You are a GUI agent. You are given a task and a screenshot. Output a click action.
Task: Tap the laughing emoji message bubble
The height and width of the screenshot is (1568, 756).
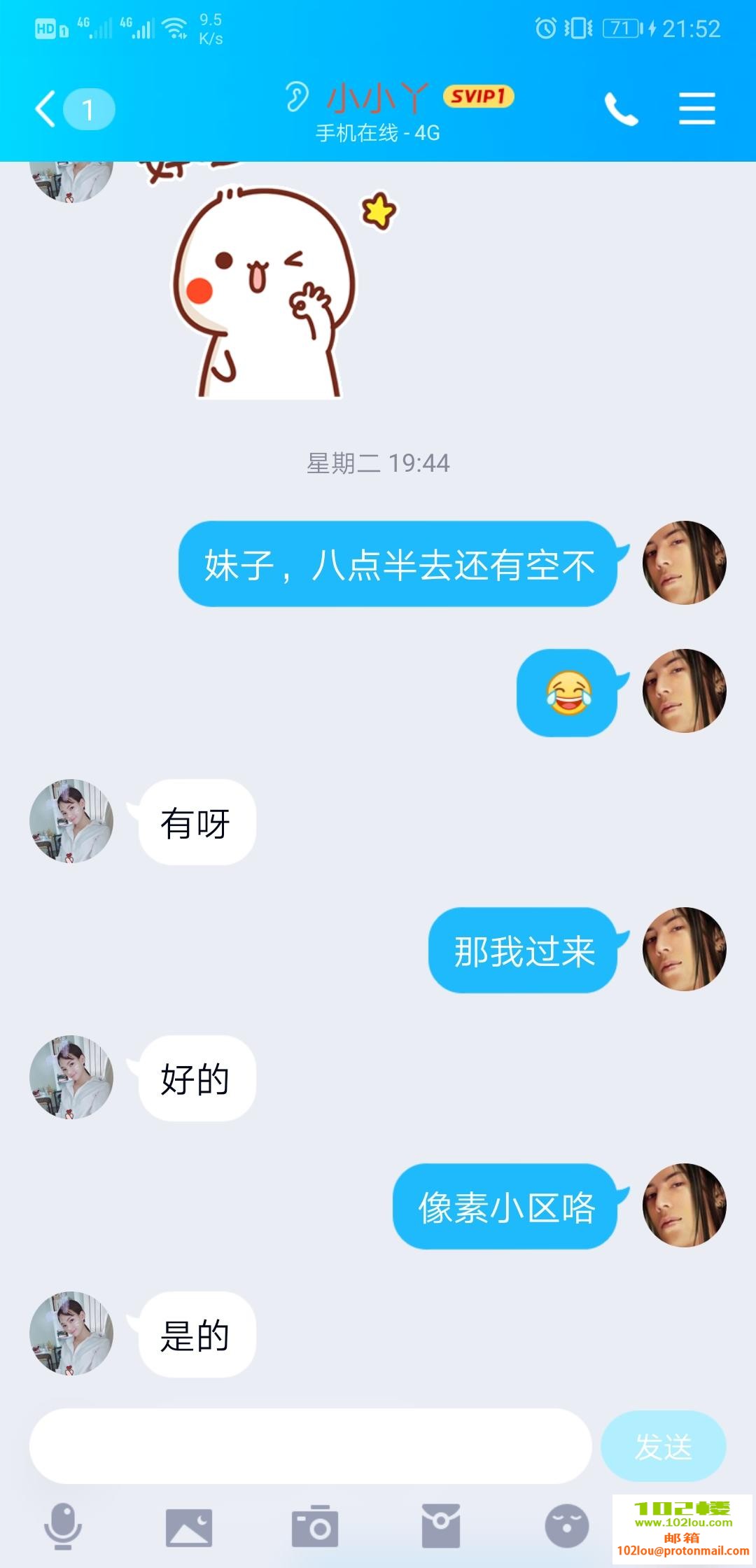click(x=567, y=693)
